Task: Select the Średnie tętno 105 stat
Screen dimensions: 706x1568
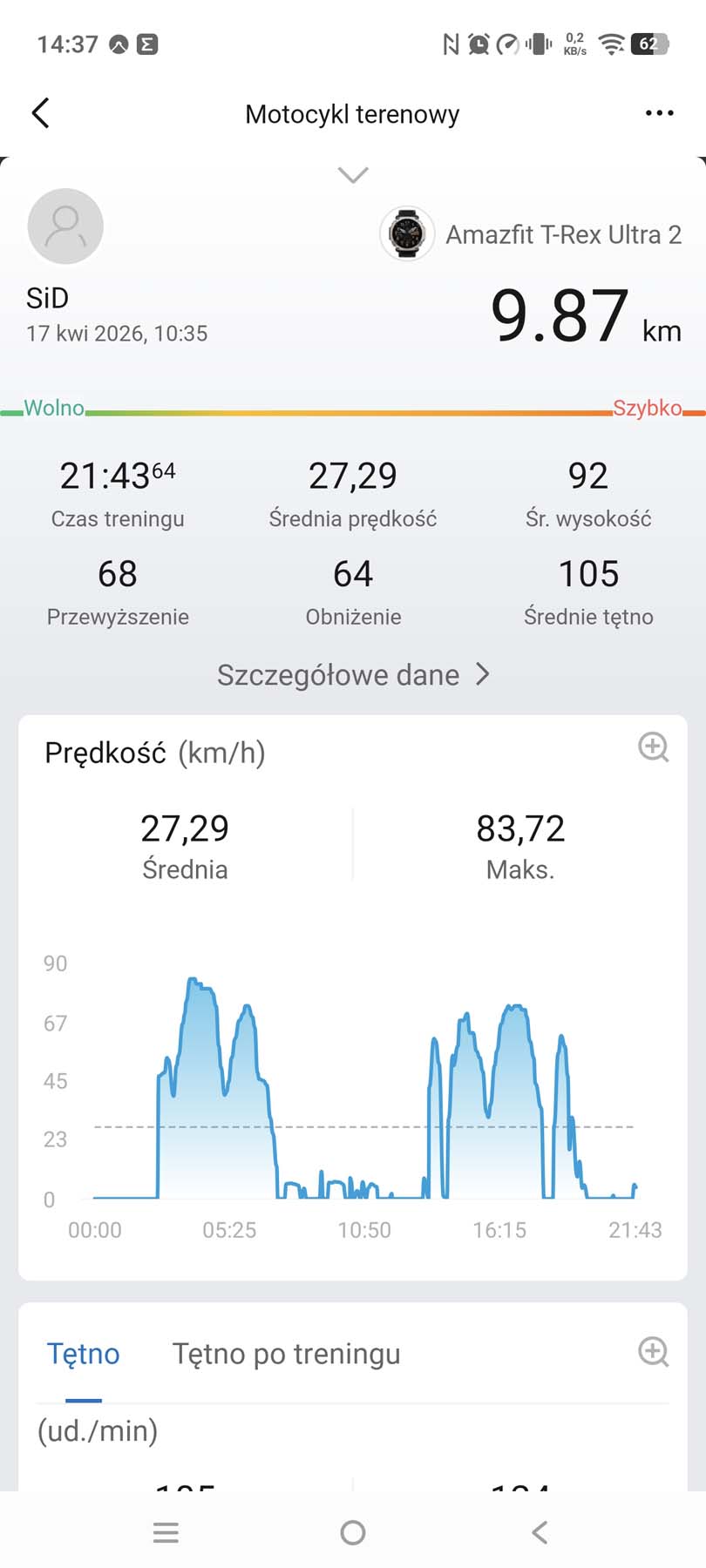Action: 588,592
